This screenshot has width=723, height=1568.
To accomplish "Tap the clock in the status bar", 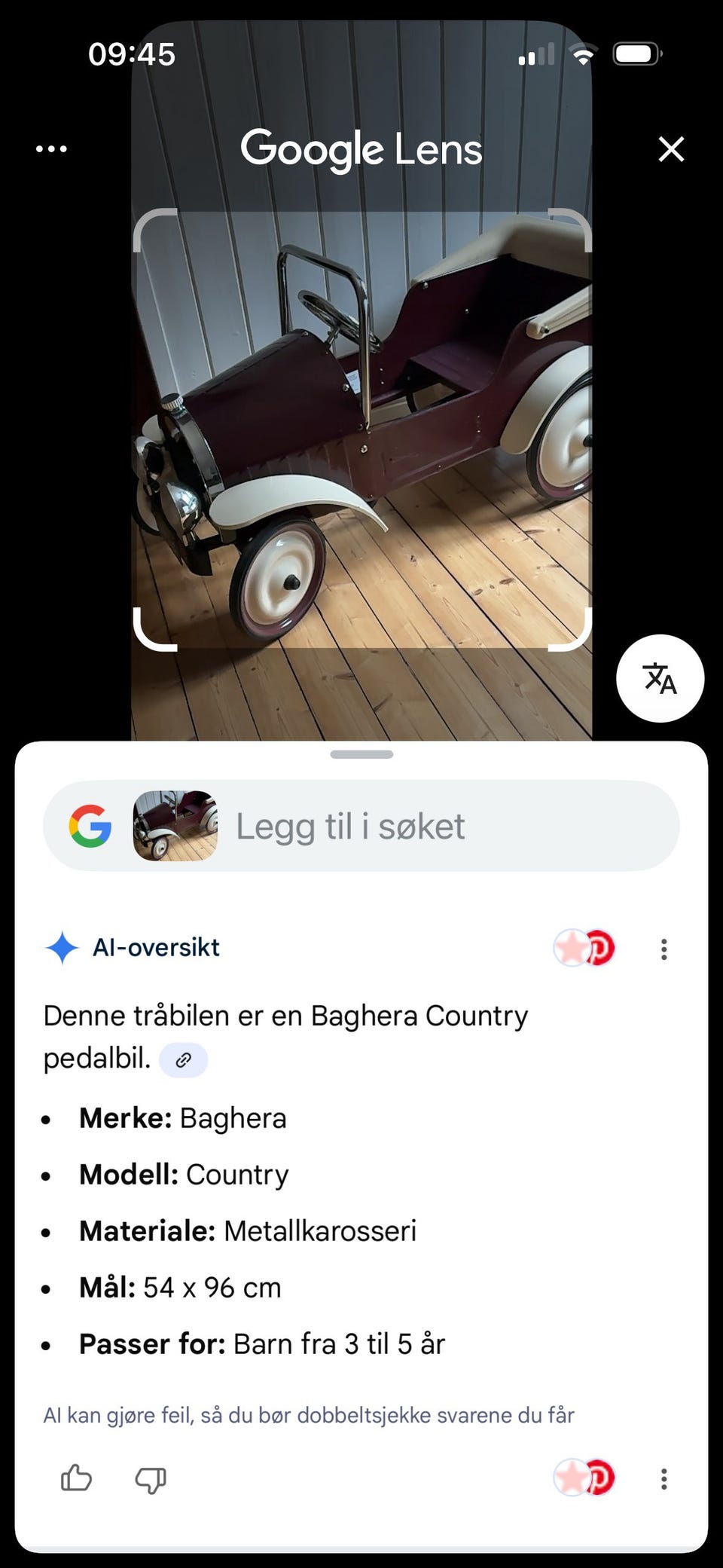I will coord(132,53).
